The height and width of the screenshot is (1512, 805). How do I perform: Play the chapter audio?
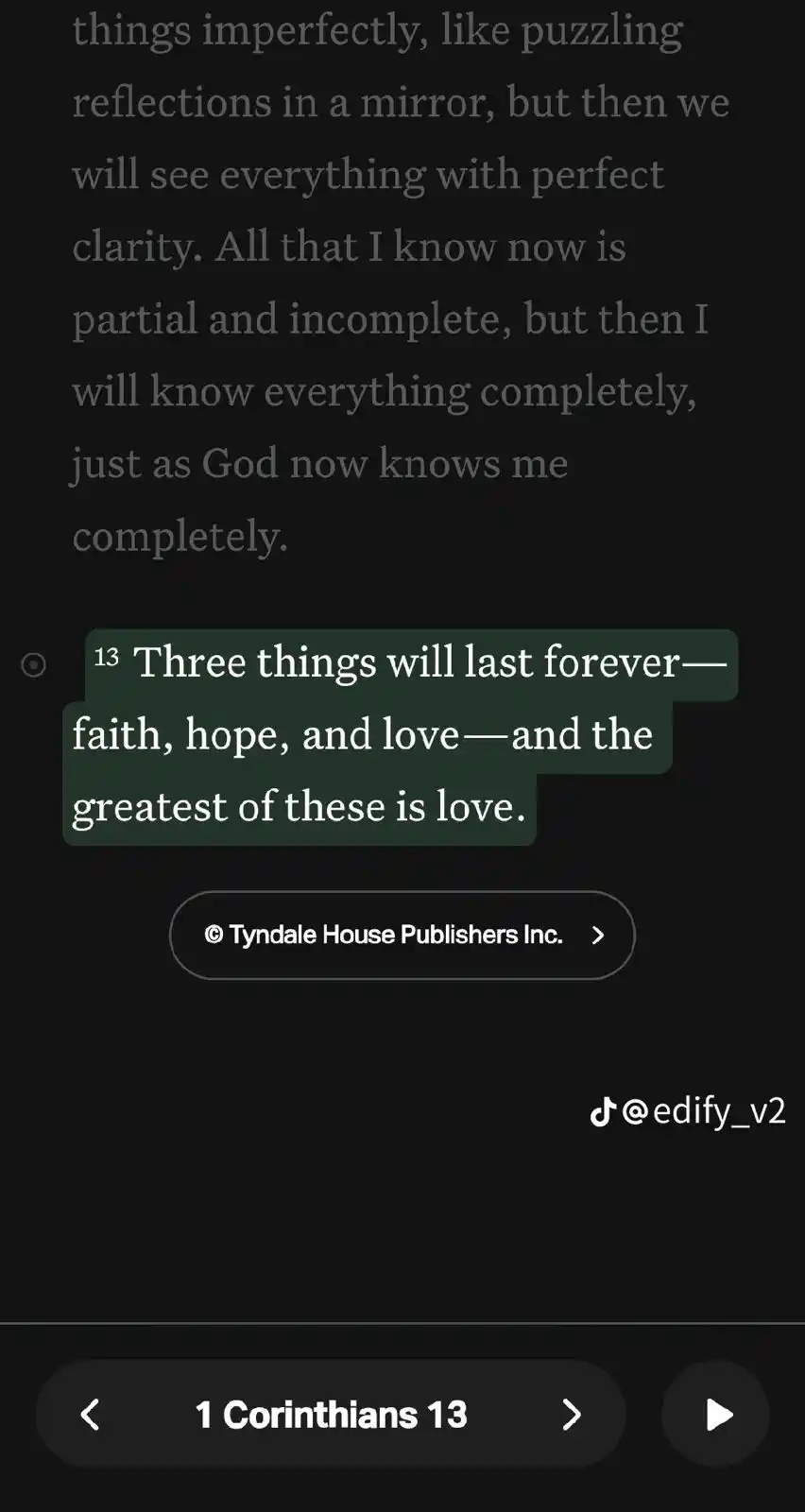click(x=717, y=1415)
